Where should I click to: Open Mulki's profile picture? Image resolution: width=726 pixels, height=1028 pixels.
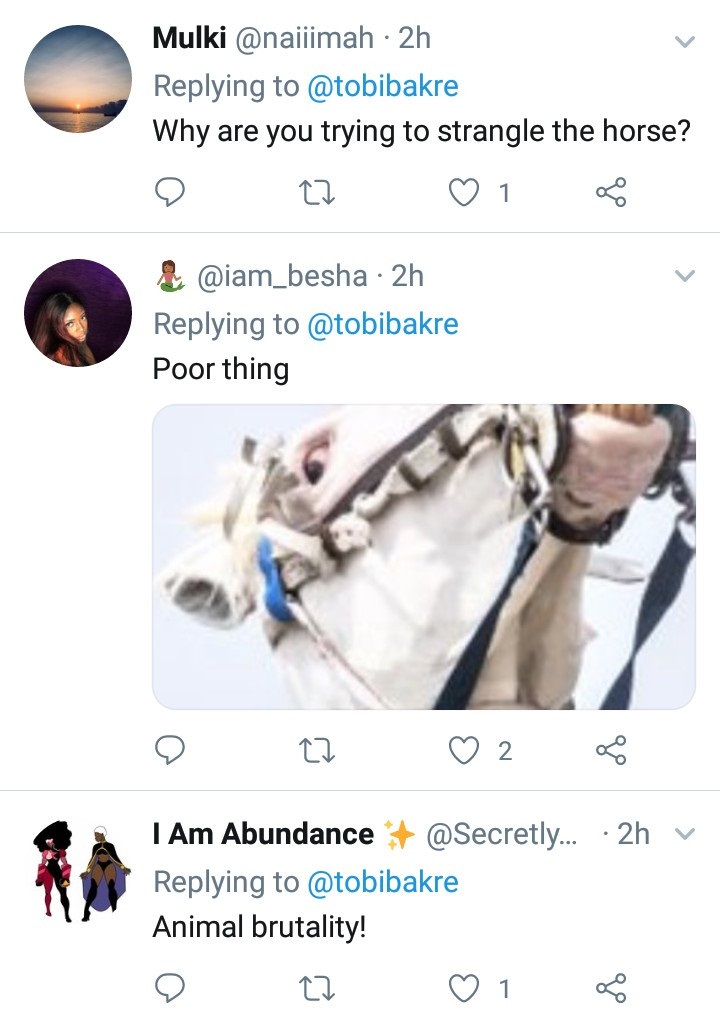[x=78, y=78]
